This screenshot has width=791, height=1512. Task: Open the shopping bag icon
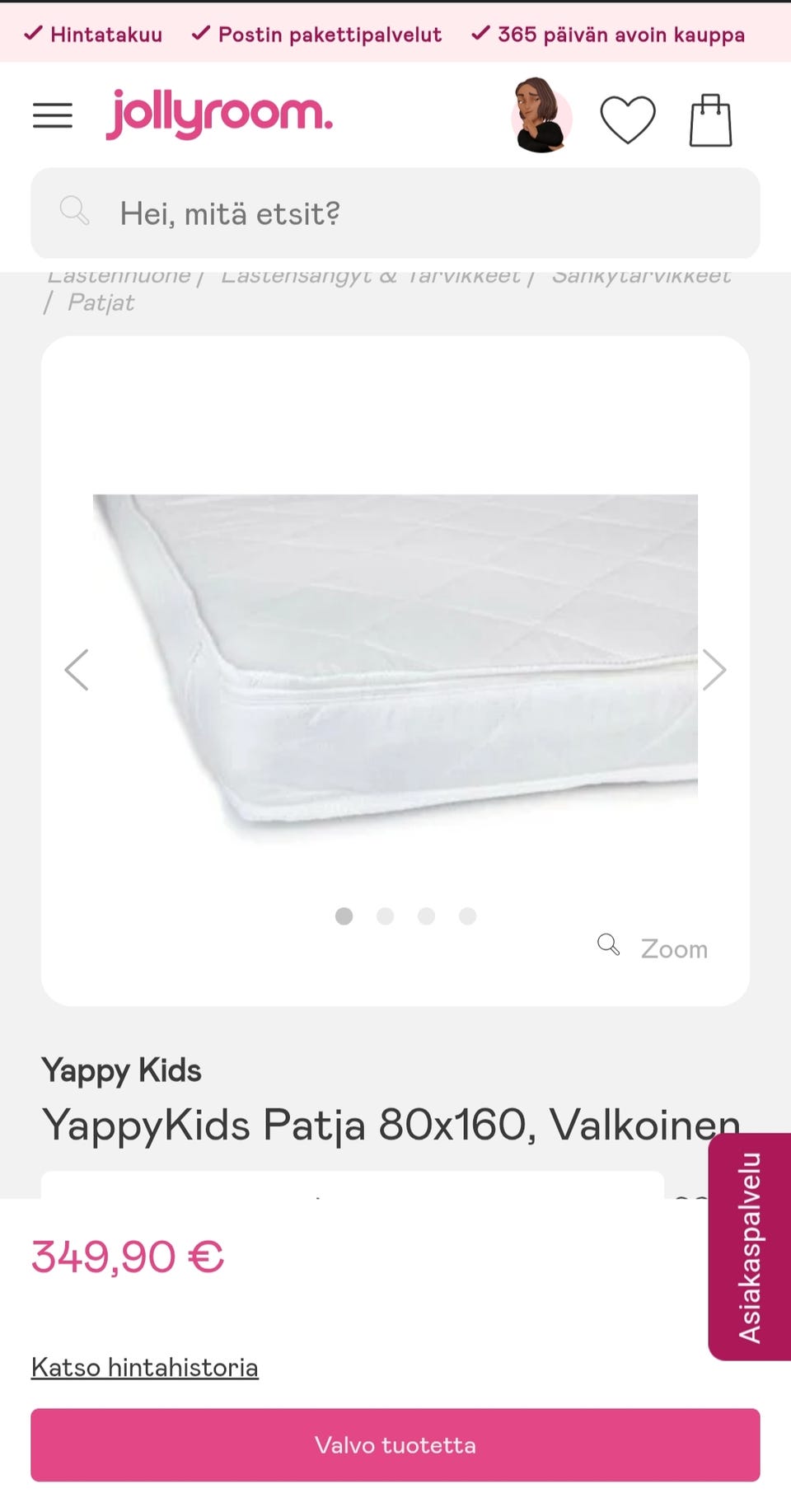coord(710,119)
